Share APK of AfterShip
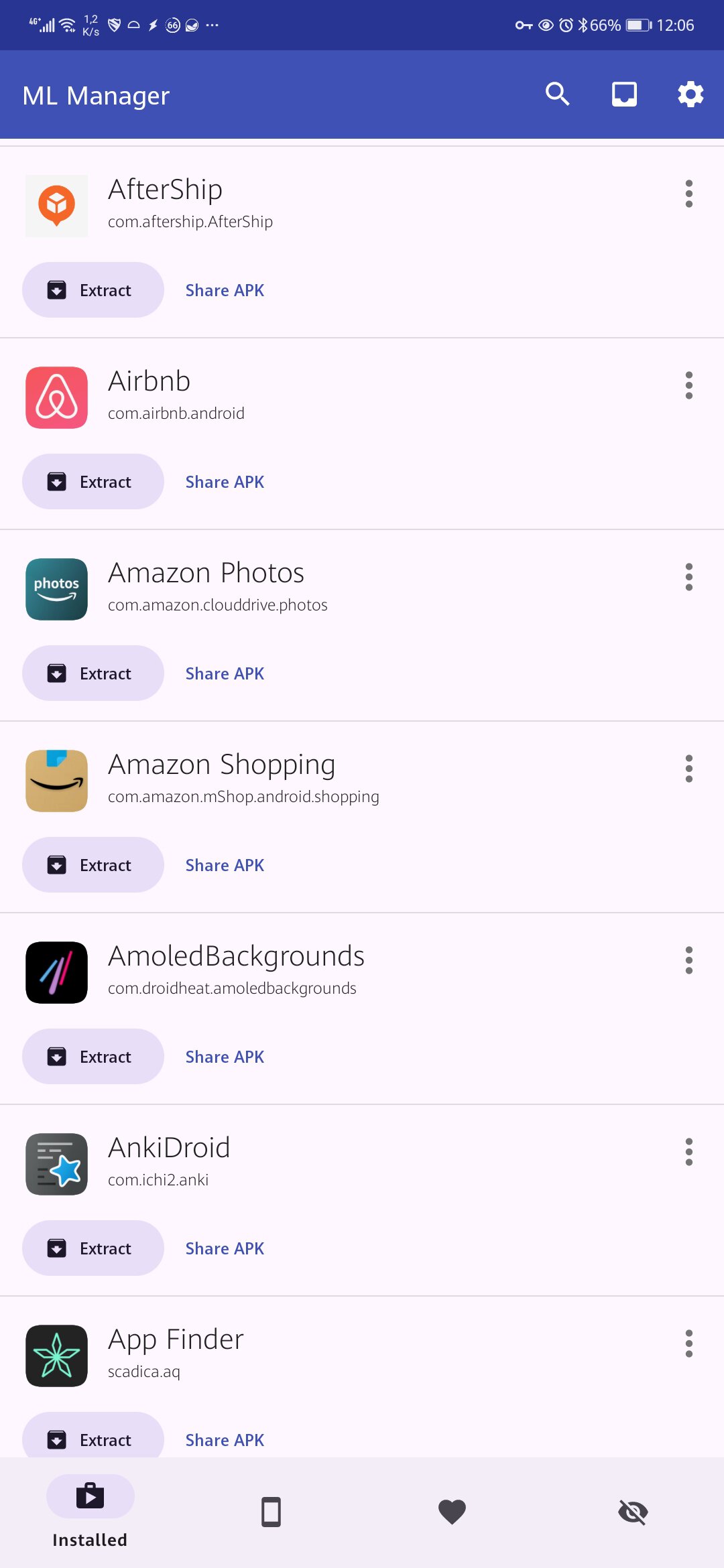 [225, 290]
